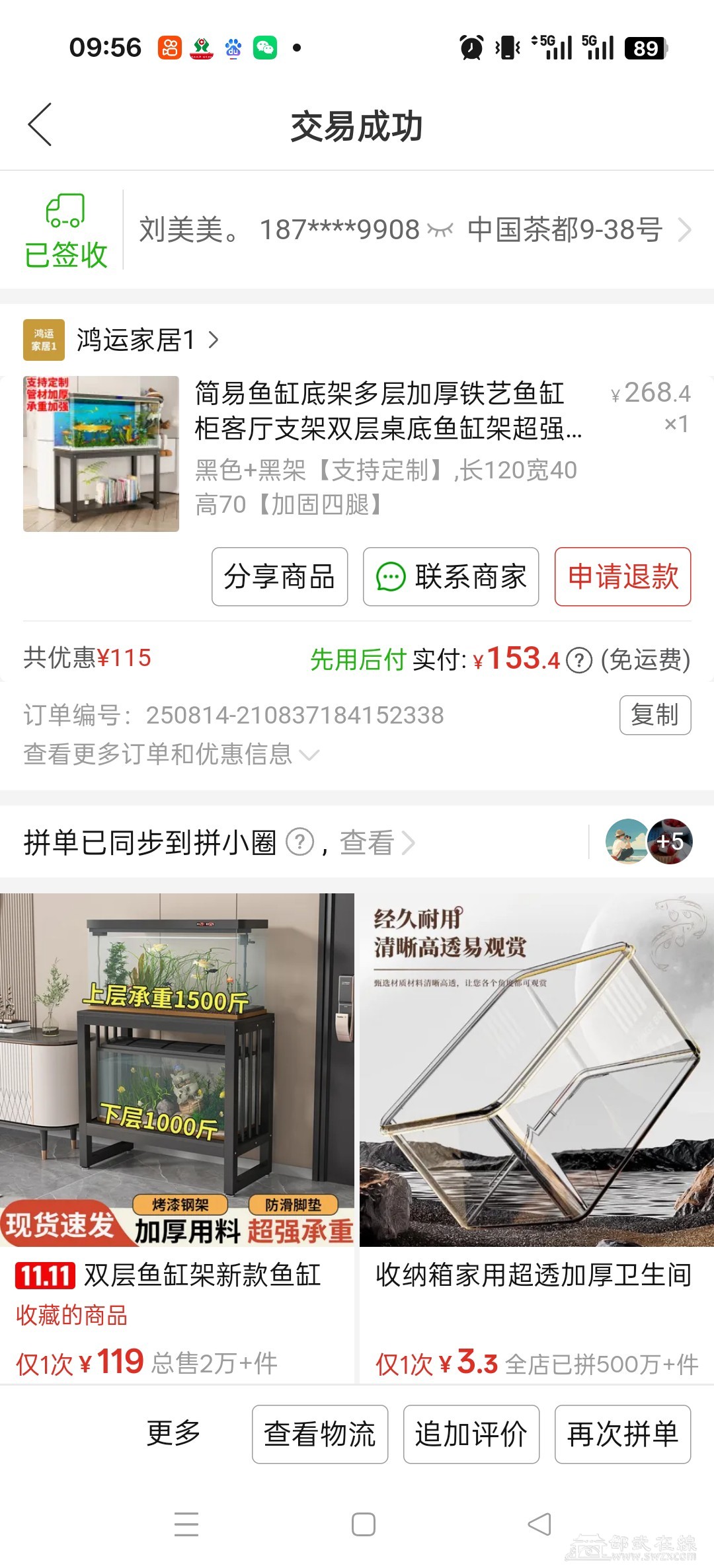
Task: Copy the order number with 复制
Action: coord(654,715)
